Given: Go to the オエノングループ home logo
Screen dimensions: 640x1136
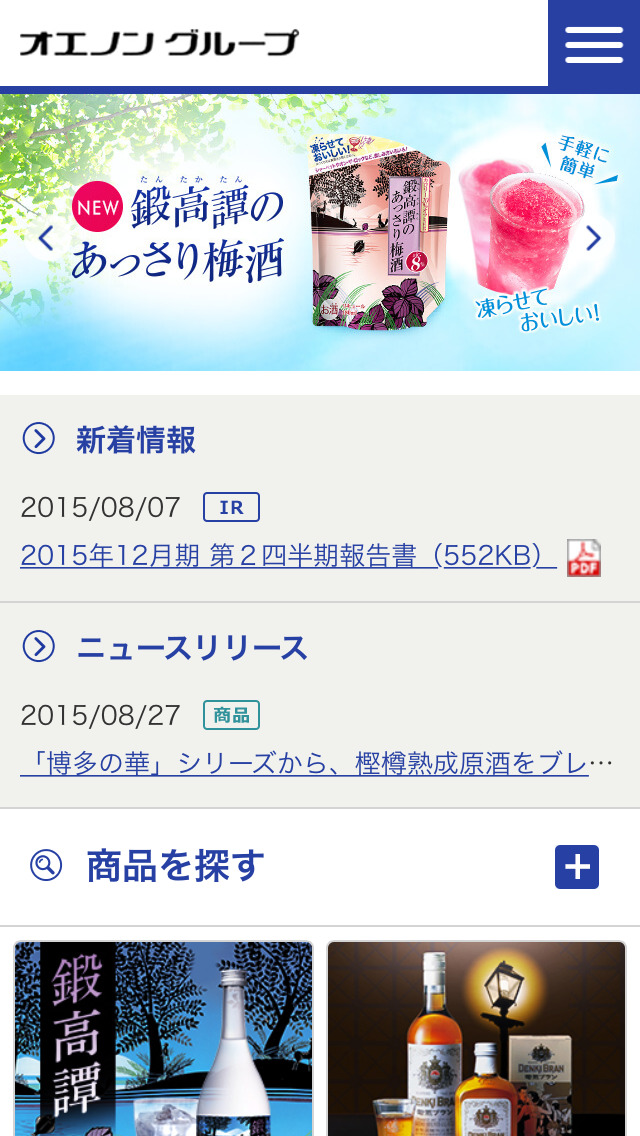Looking at the screenshot, I should pos(158,43).
